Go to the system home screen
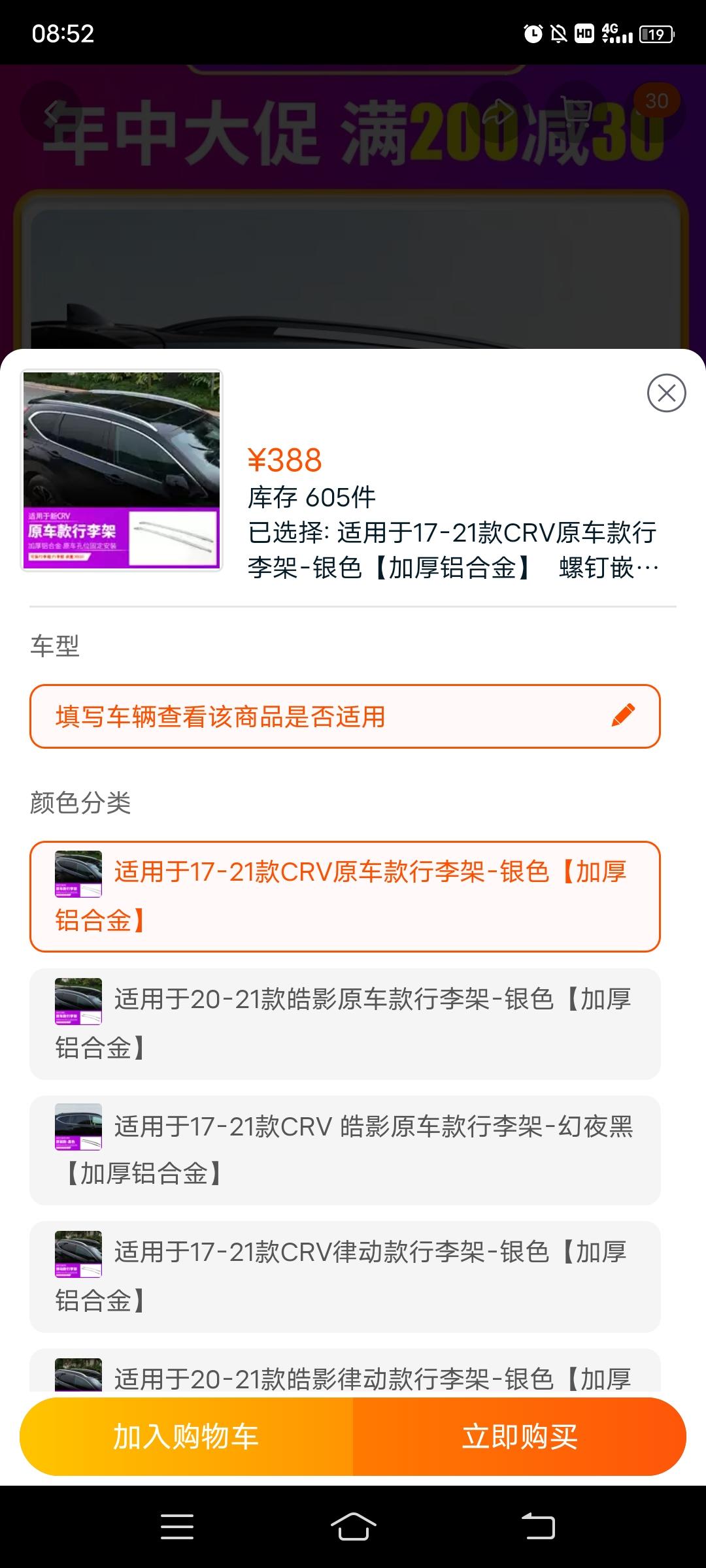706x1568 pixels. [x=353, y=1527]
